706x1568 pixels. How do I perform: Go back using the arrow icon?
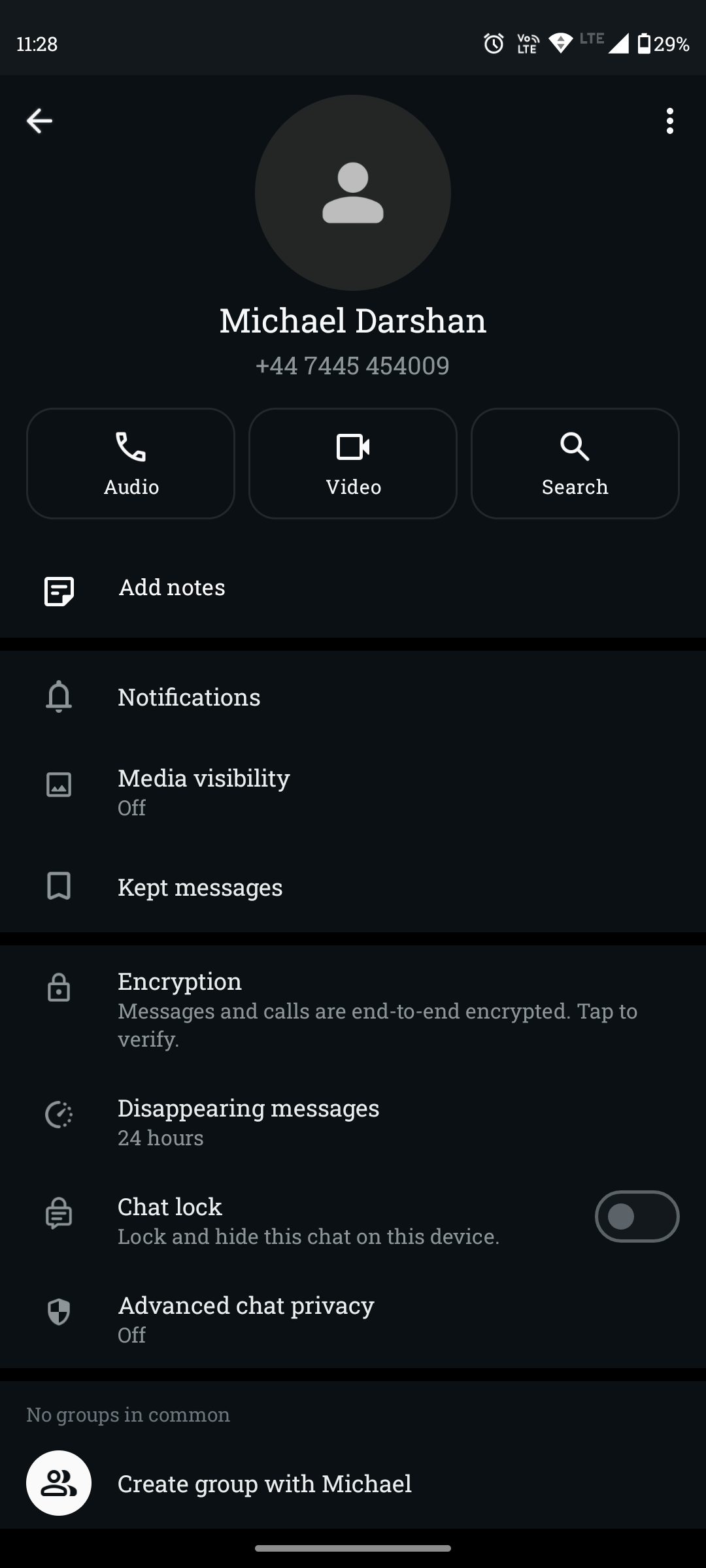39,121
